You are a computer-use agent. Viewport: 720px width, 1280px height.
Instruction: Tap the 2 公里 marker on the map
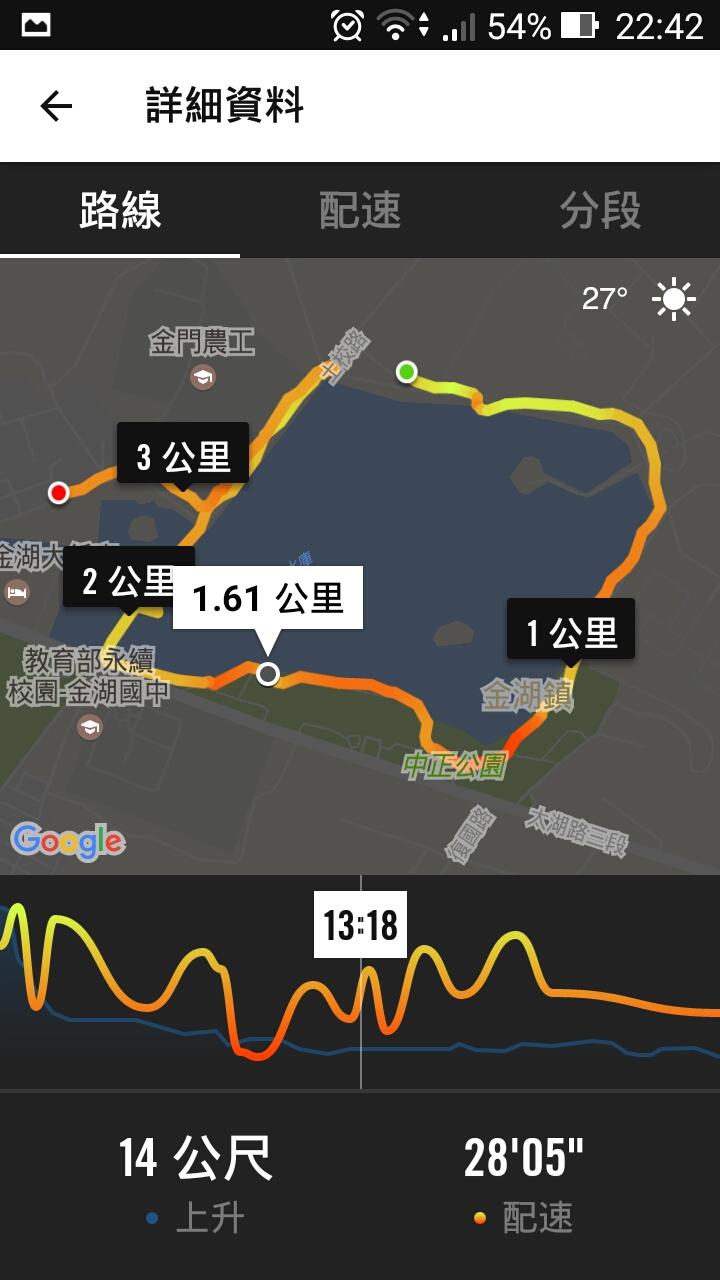click(x=129, y=580)
